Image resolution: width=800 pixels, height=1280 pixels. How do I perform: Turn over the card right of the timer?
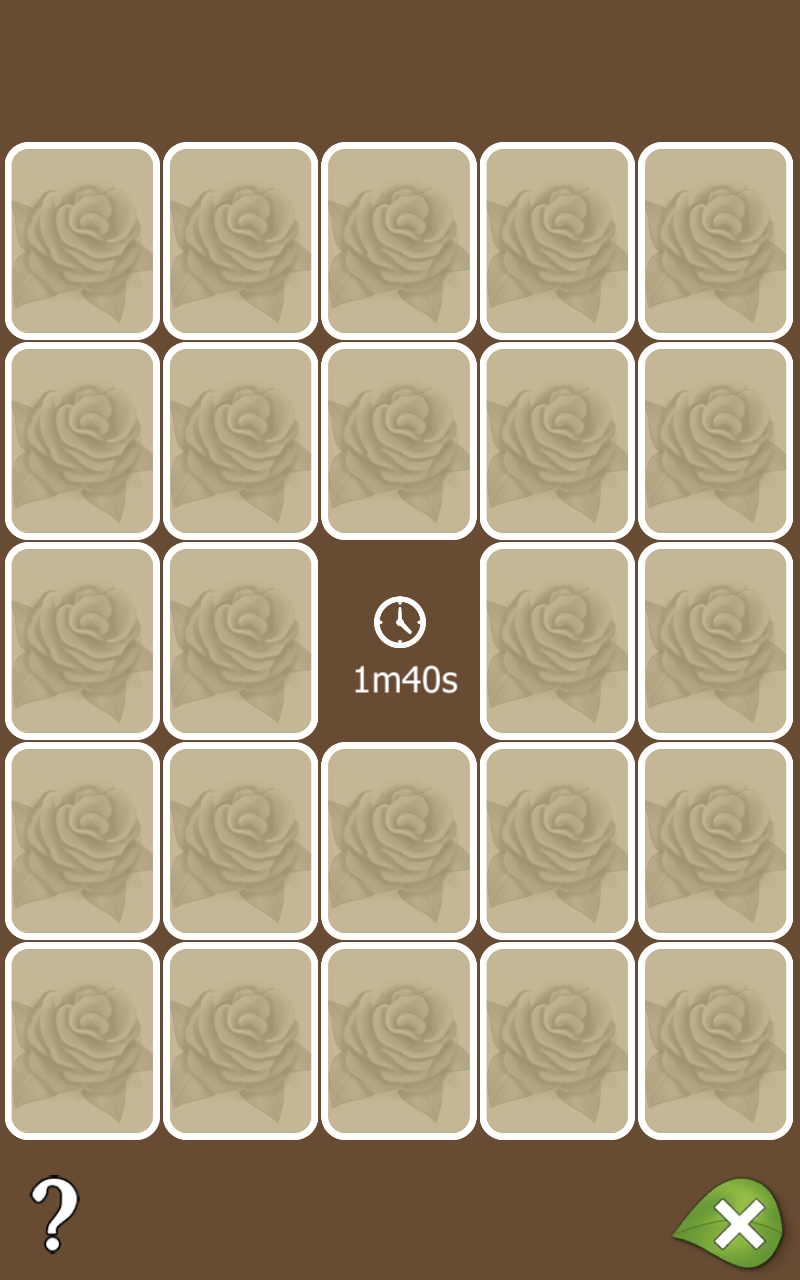(x=557, y=640)
